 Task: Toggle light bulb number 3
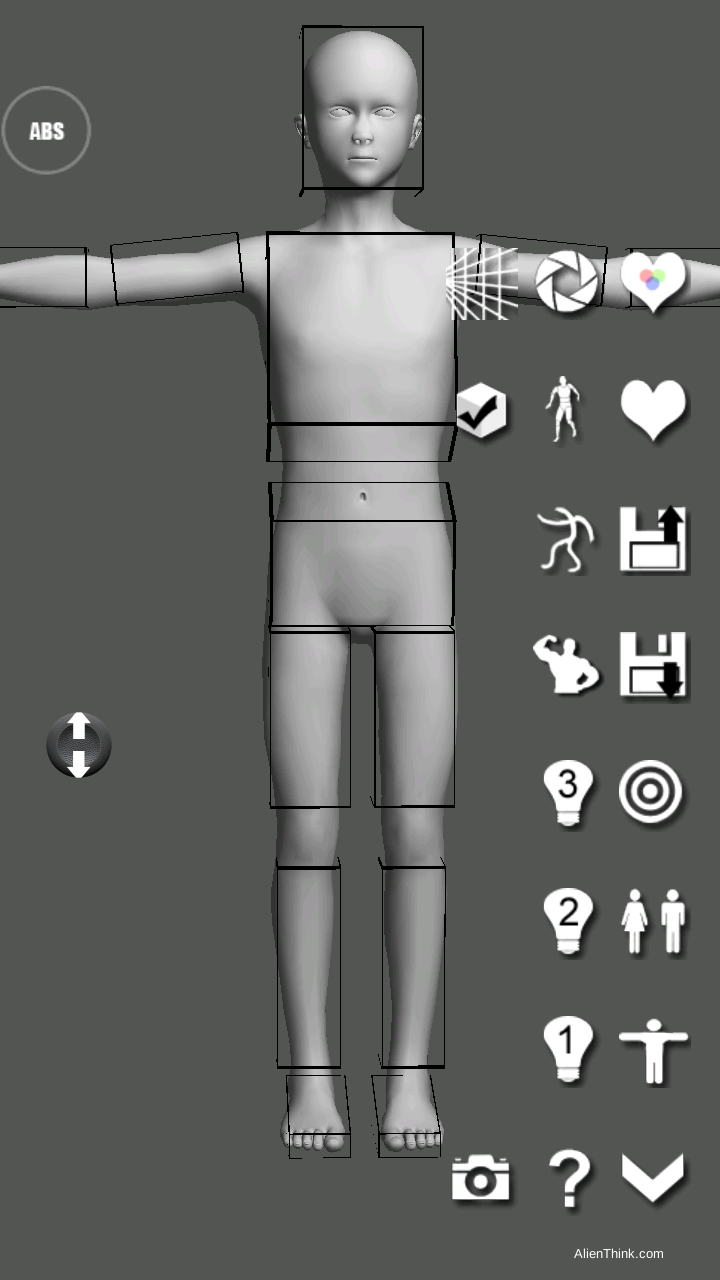tap(567, 793)
